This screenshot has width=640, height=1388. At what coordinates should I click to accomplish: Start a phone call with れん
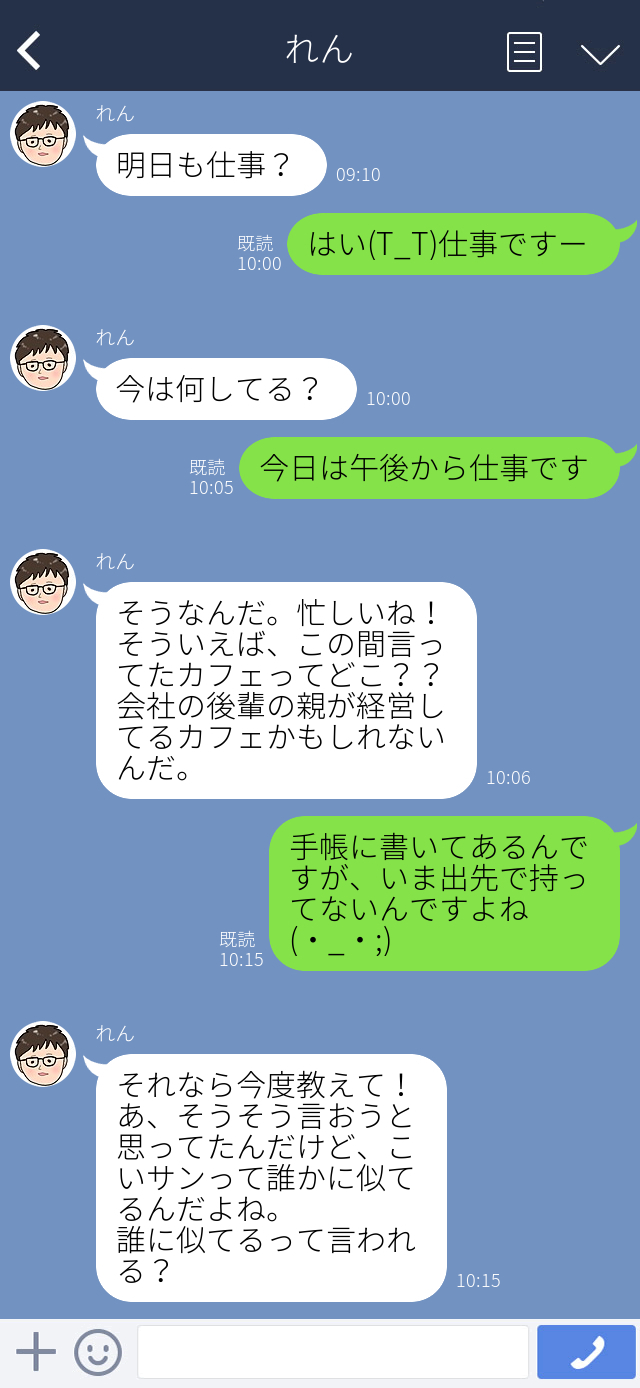[x=586, y=1352]
